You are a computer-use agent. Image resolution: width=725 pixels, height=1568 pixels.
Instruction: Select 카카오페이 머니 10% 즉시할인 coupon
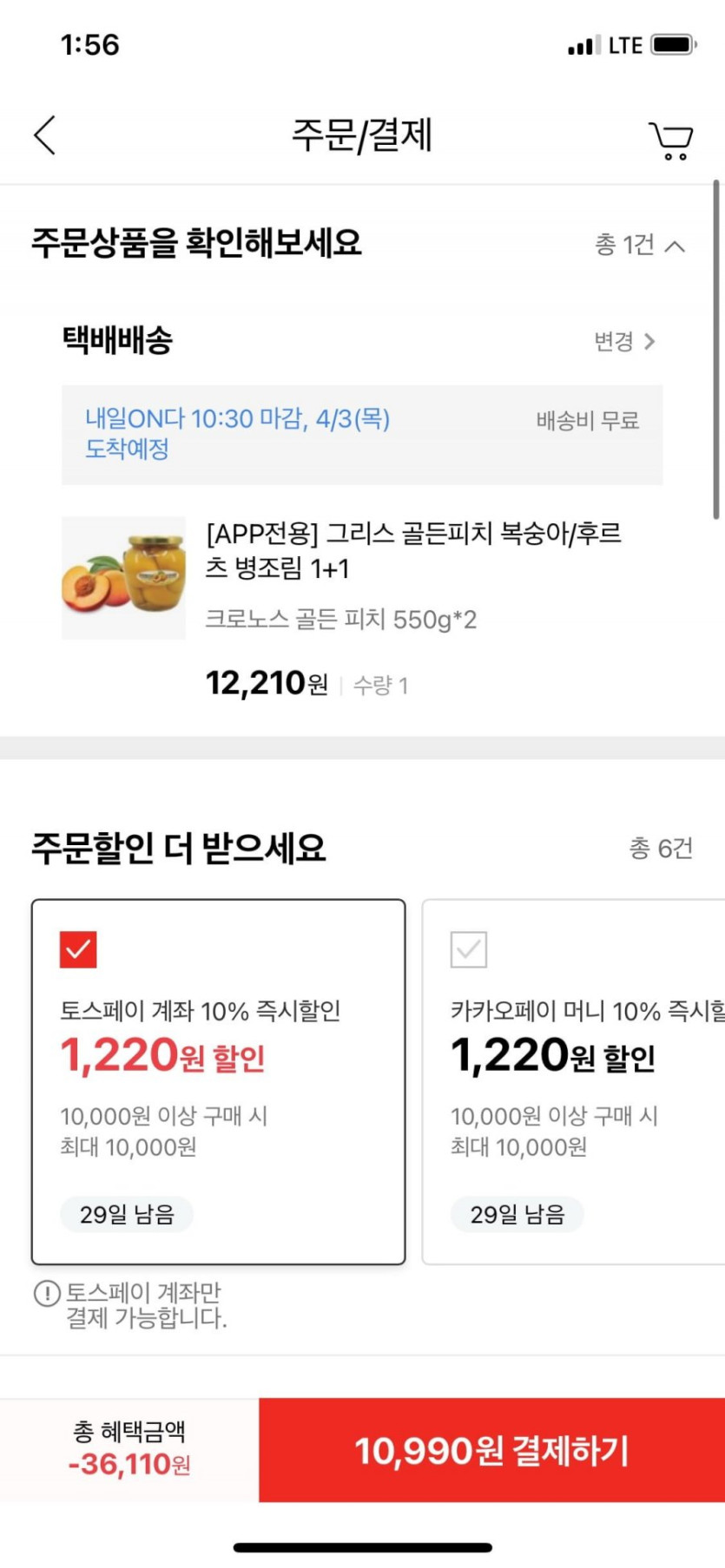pyautogui.click(x=469, y=949)
